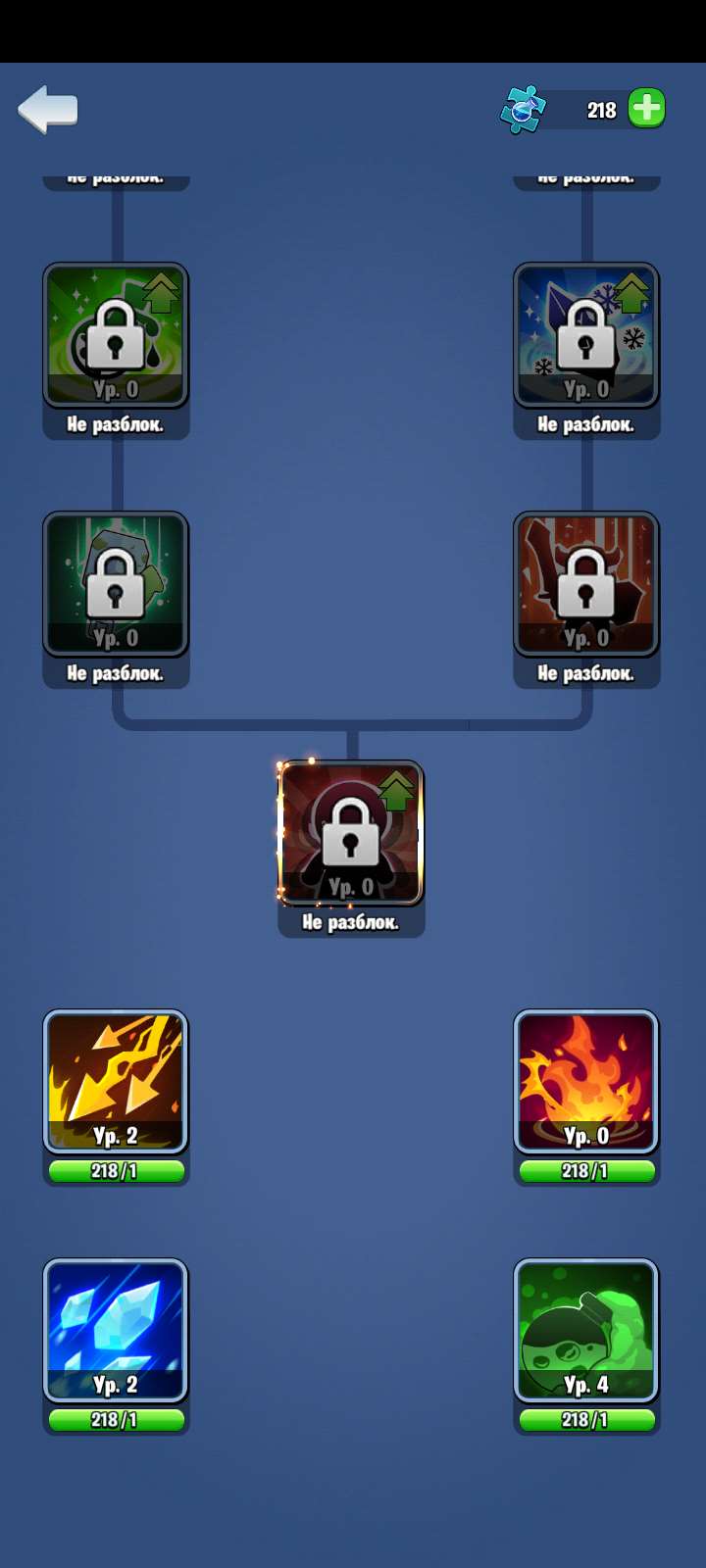Image resolution: width=706 pixels, height=1568 pixels.
Task: Upgrade the lightning arrows skill, level 2
Action: (x=116, y=1082)
